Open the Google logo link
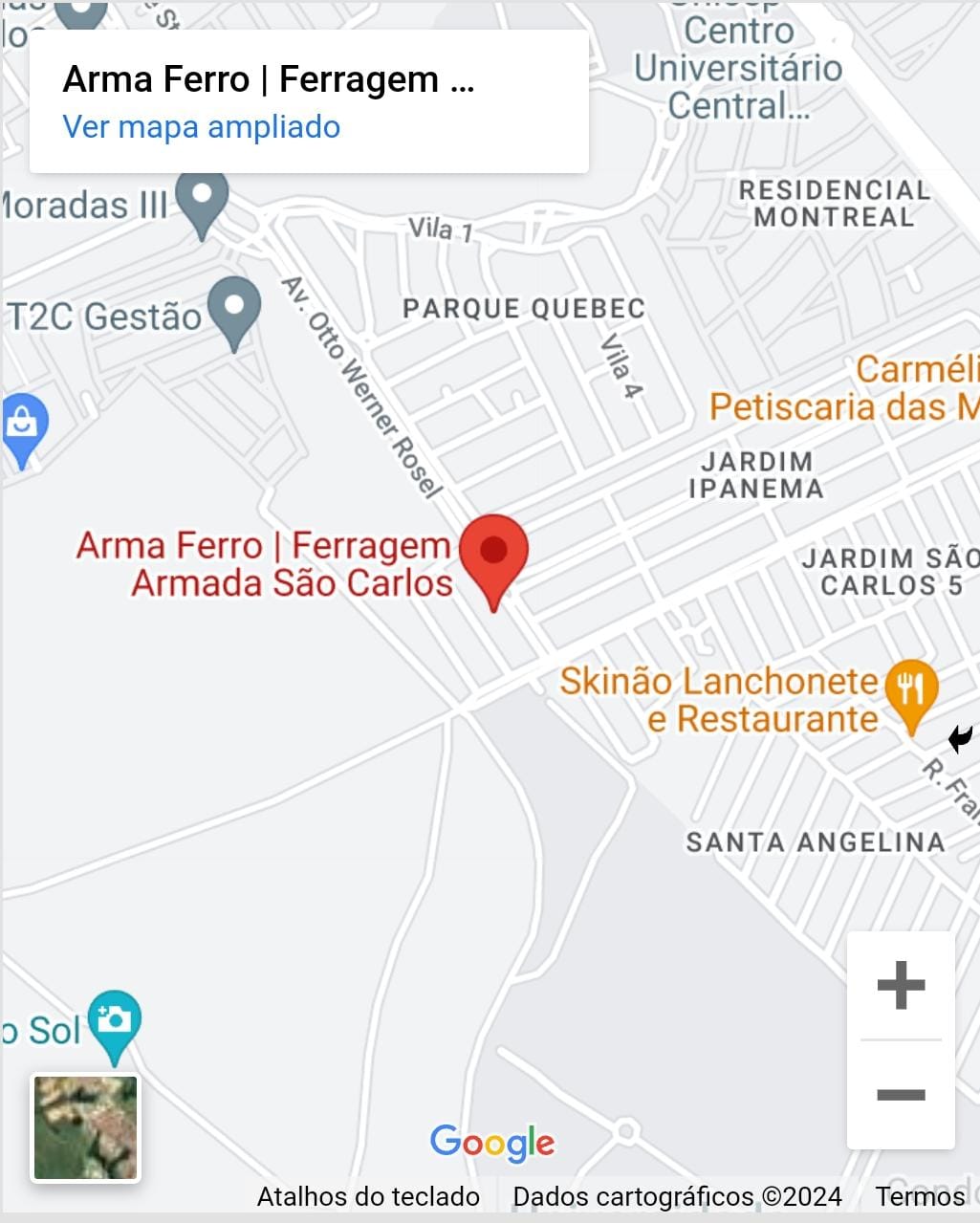 tap(492, 1143)
